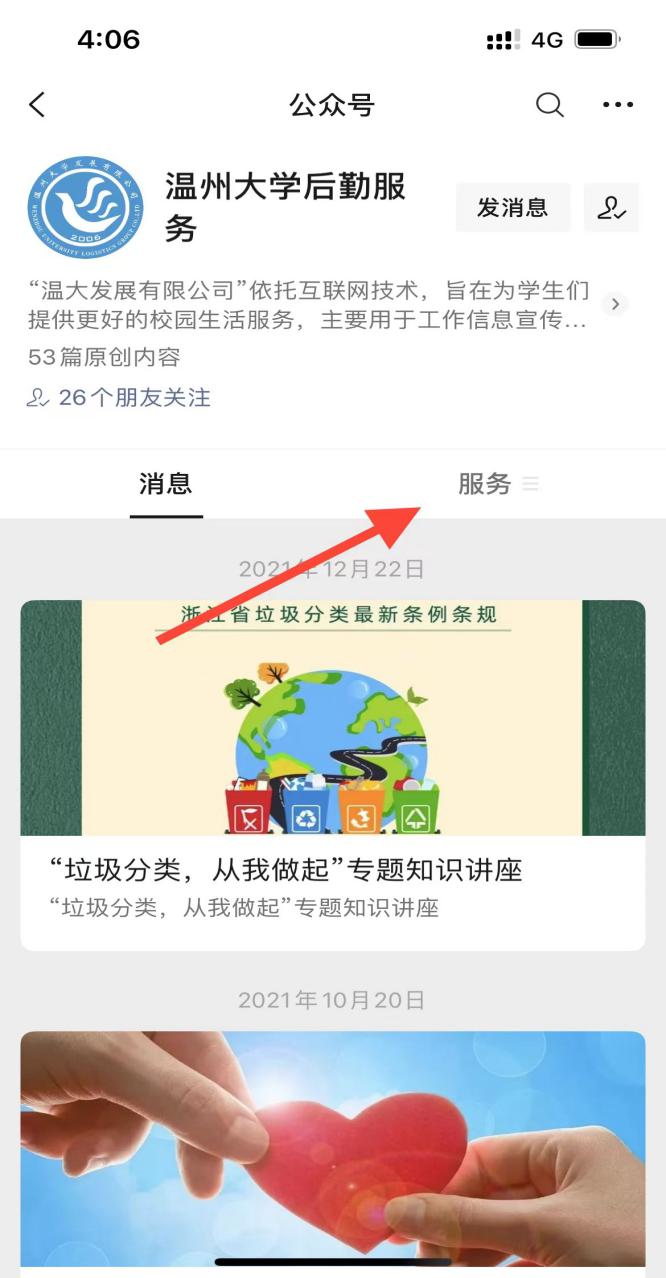Expand the account description chevron
Viewport: 666px width, 1278px height.
[x=616, y=304]
